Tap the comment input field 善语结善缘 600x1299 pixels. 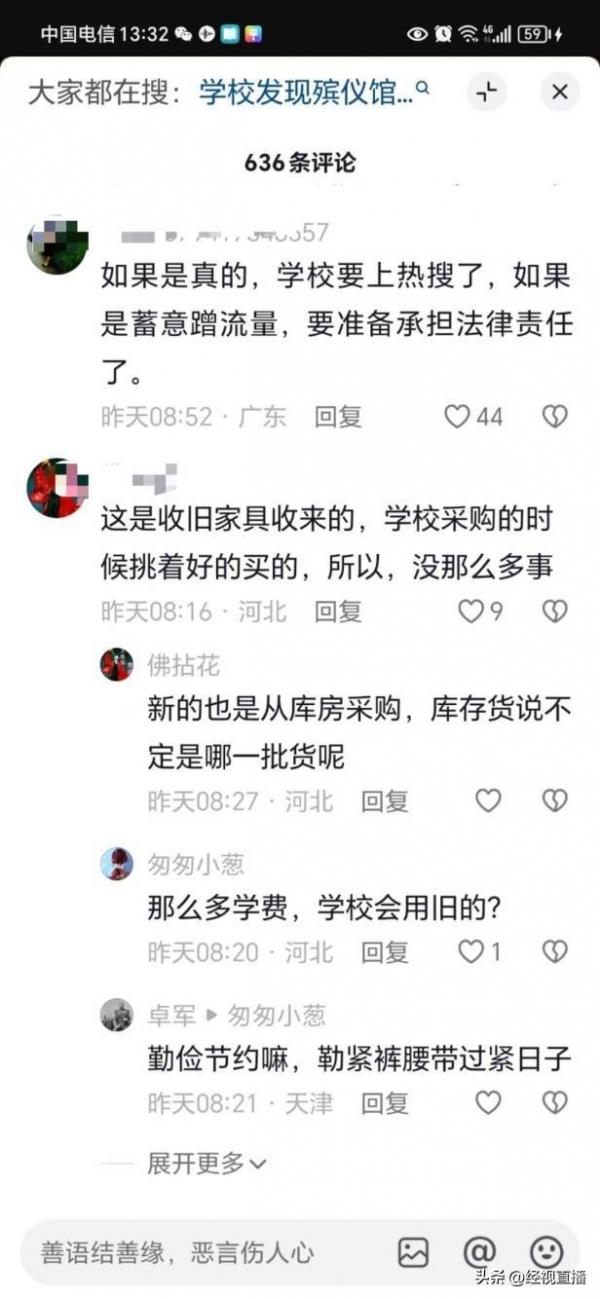200,1251
